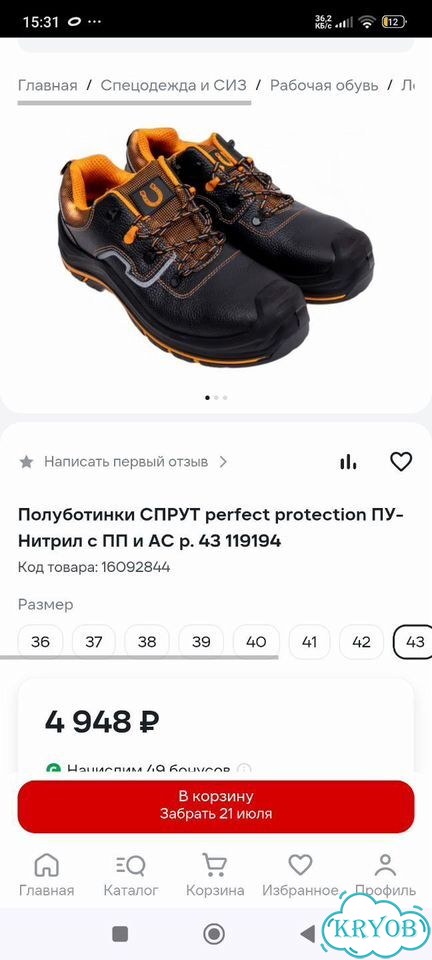Open the Корзина tab
The width and height of the screenshot is (432, 960).
click(215, 876)
